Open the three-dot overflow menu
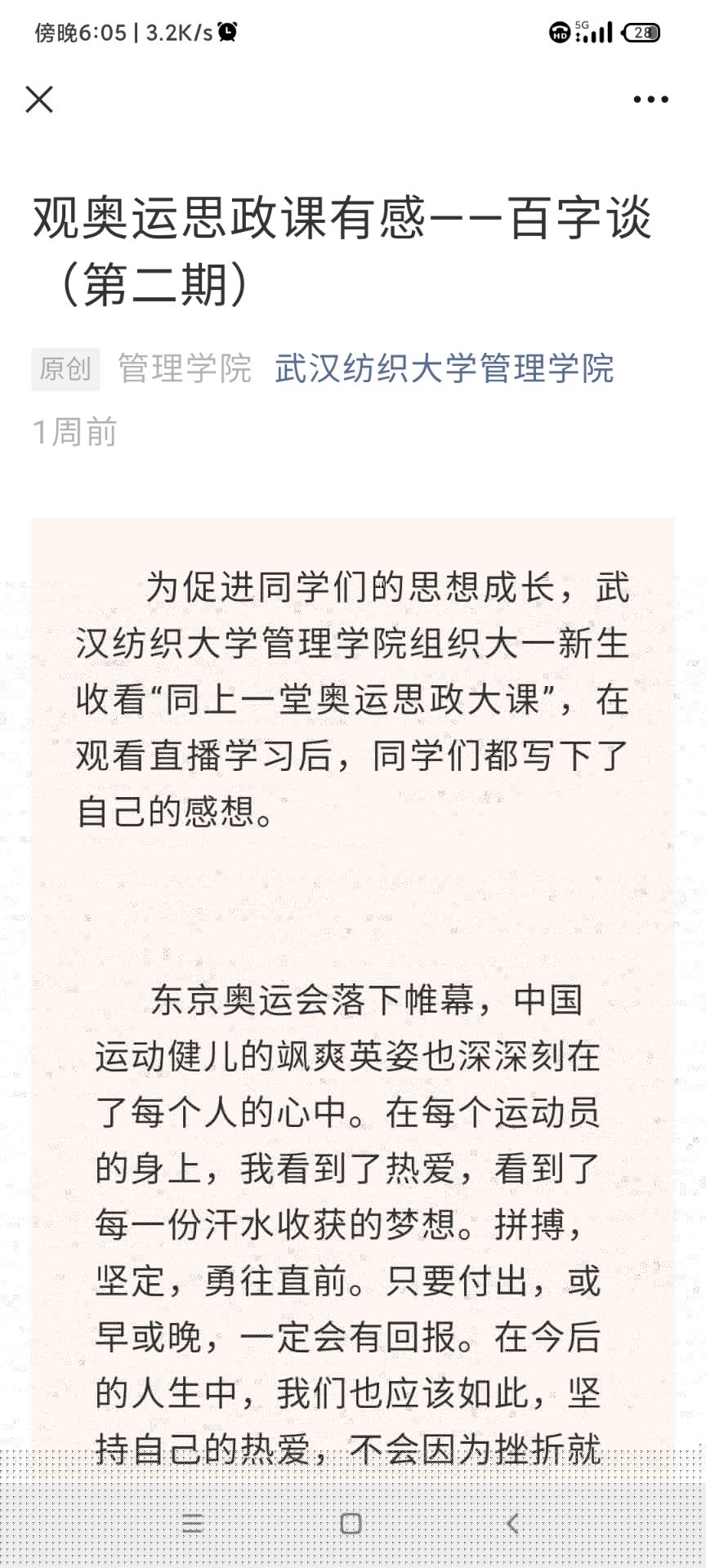Image resolution: width=706 pixels, height=1568 pixels. tap(650, 100)
